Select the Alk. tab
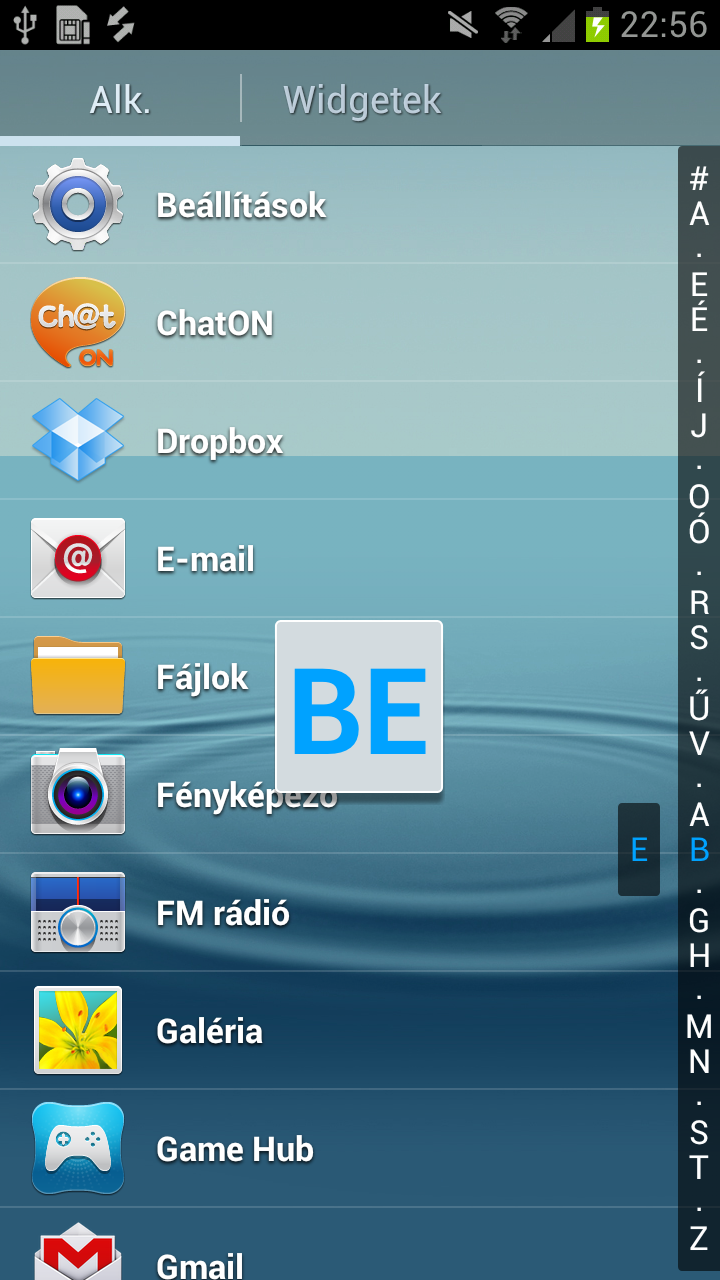Viewport: 720px width, 1280px height. (x=120, y=100)
